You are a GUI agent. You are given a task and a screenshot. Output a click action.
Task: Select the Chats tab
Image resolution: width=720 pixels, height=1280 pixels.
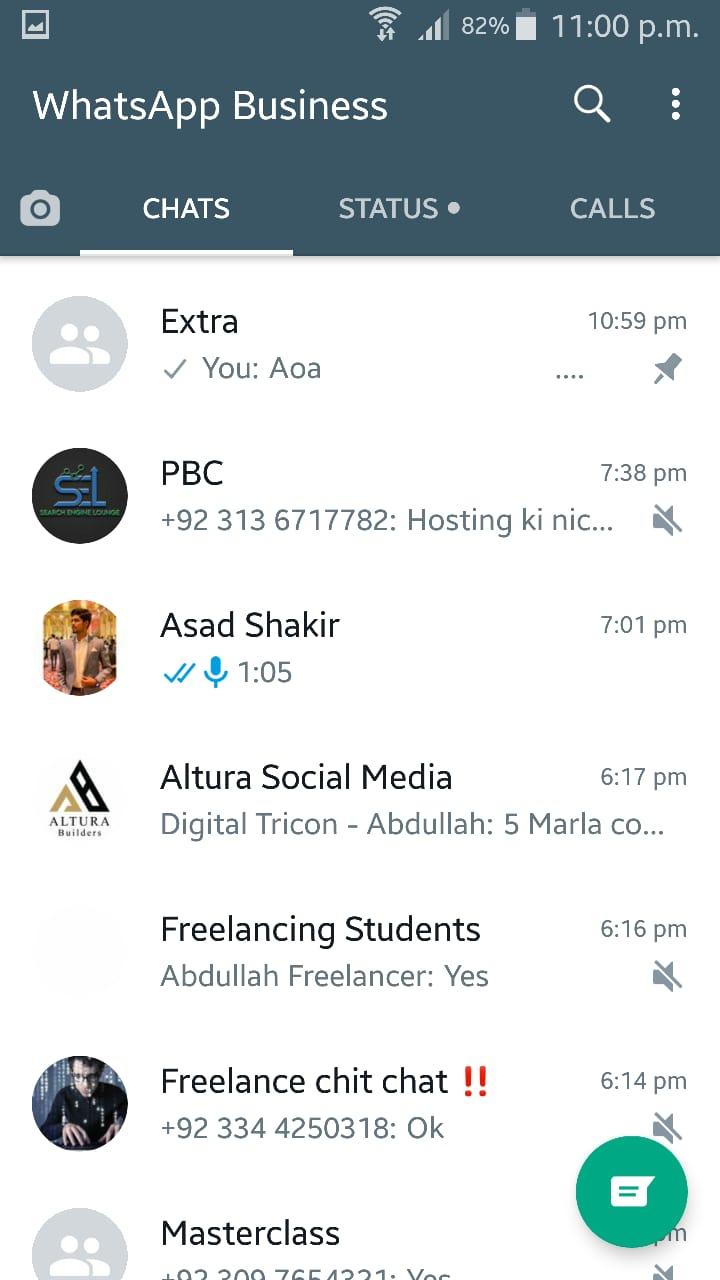click(x=186, y=208)
